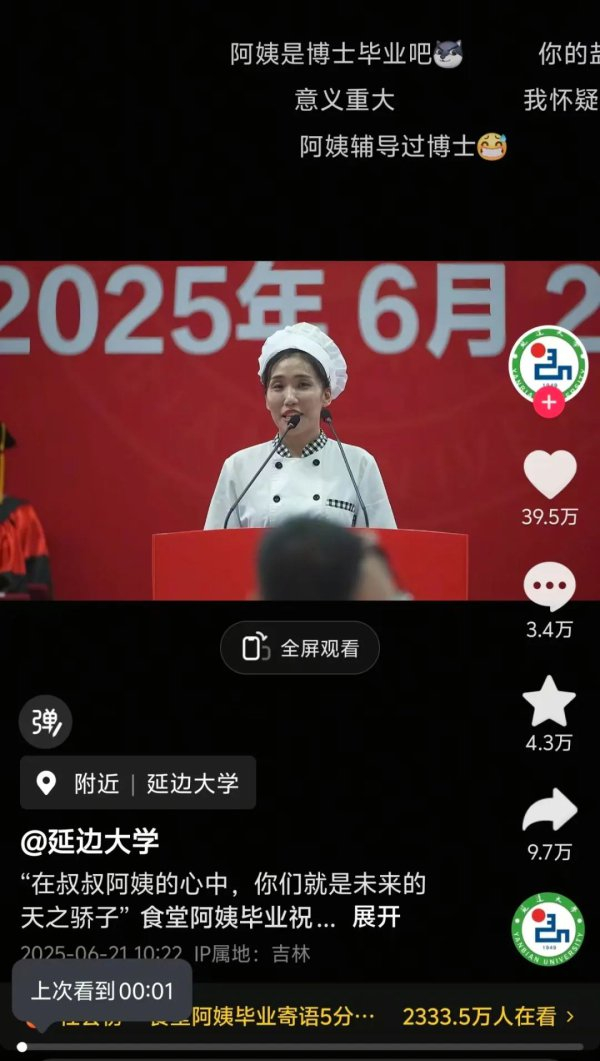Open the spinning sound disc at bottom right
The height and width of the screenshot is (1061, 600).
click(548, 930)
